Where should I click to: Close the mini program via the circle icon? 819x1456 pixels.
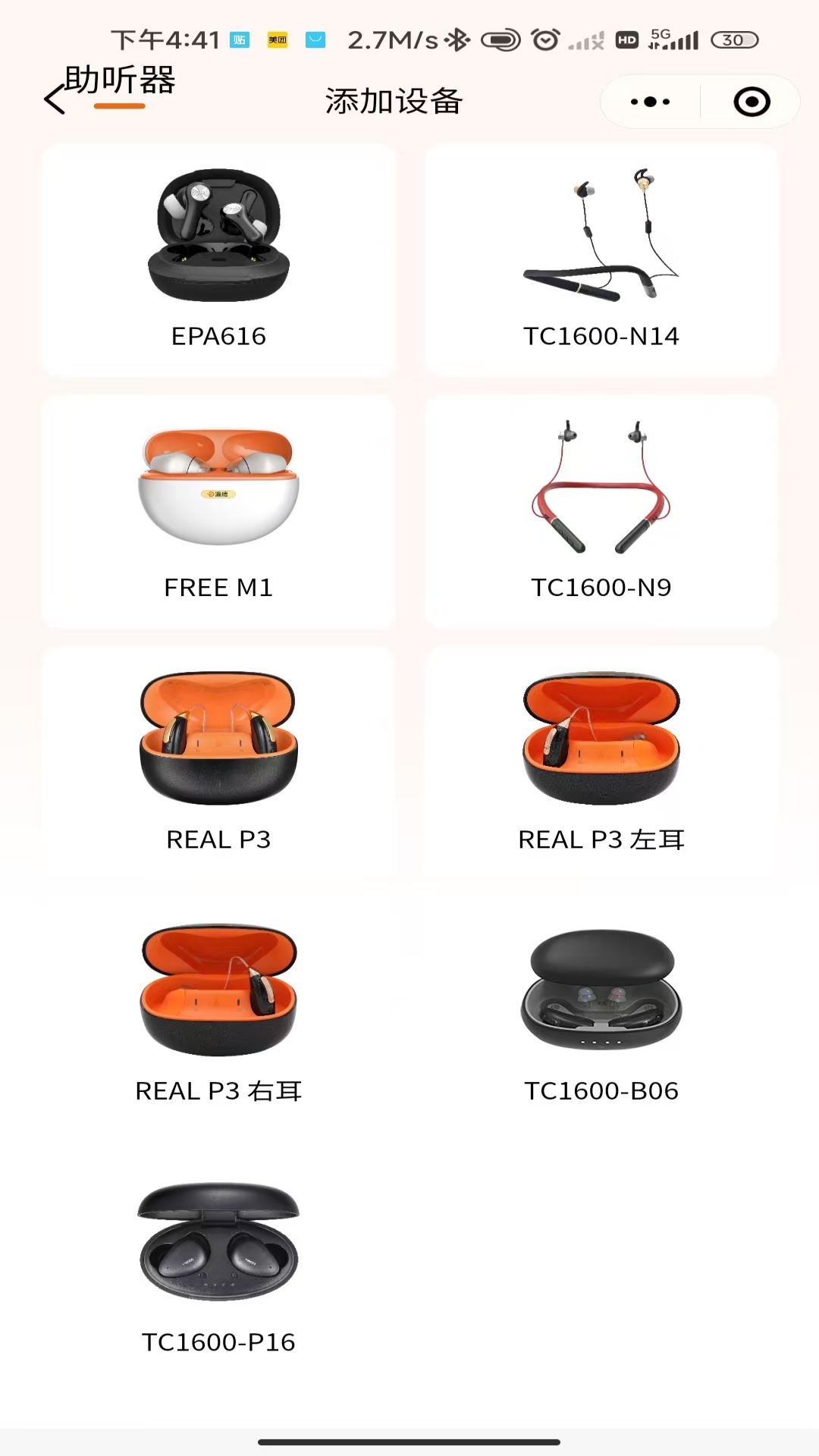pyautogui.click(x=752, y=102)
